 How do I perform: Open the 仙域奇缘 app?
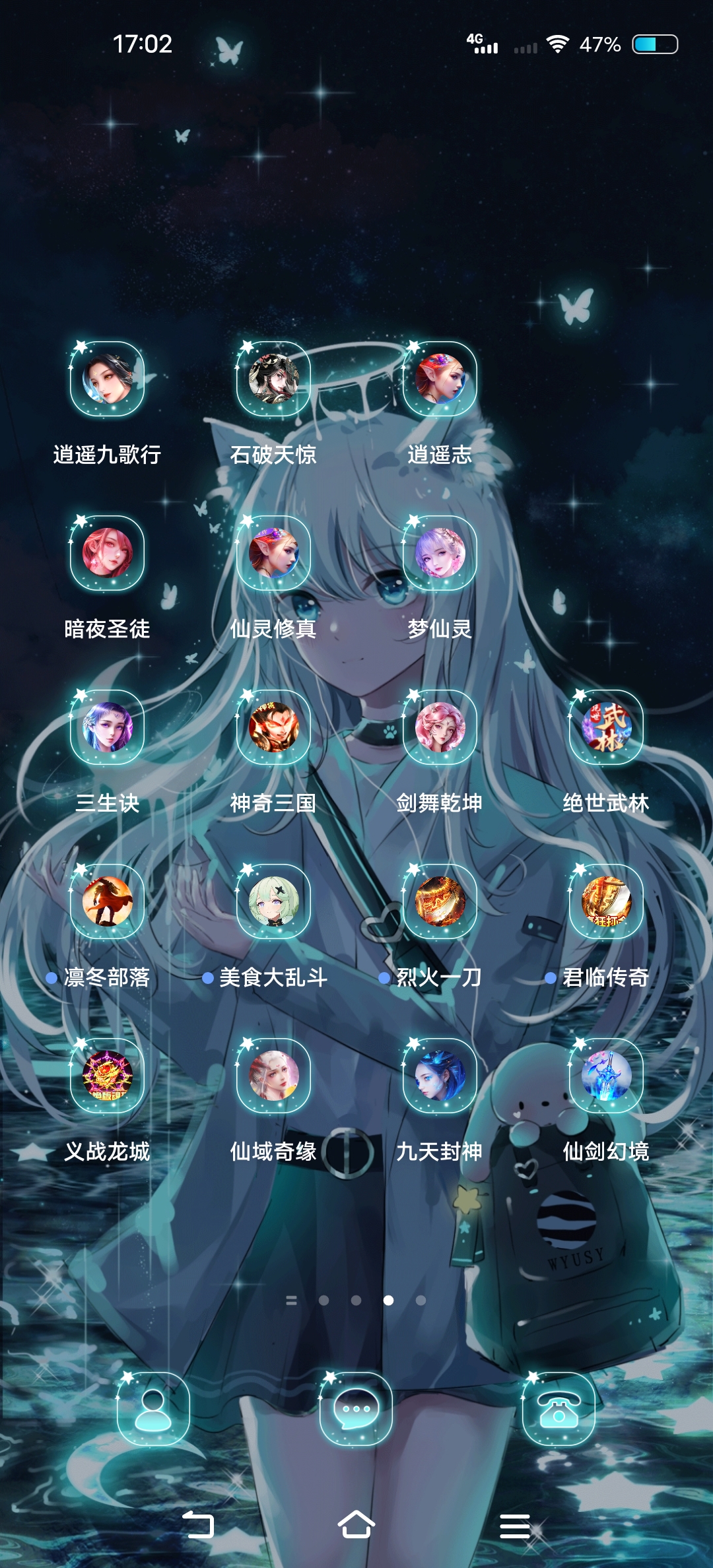(x=273, y=1076)
